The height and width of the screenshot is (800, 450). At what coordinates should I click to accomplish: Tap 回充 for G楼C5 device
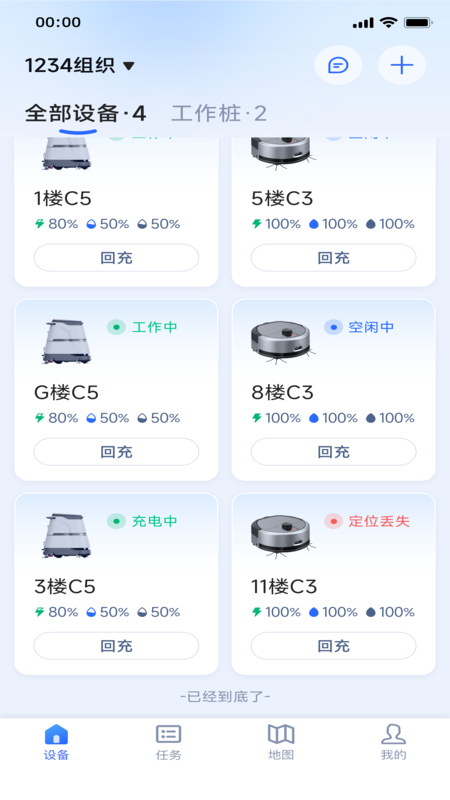(x=116, y=452)
